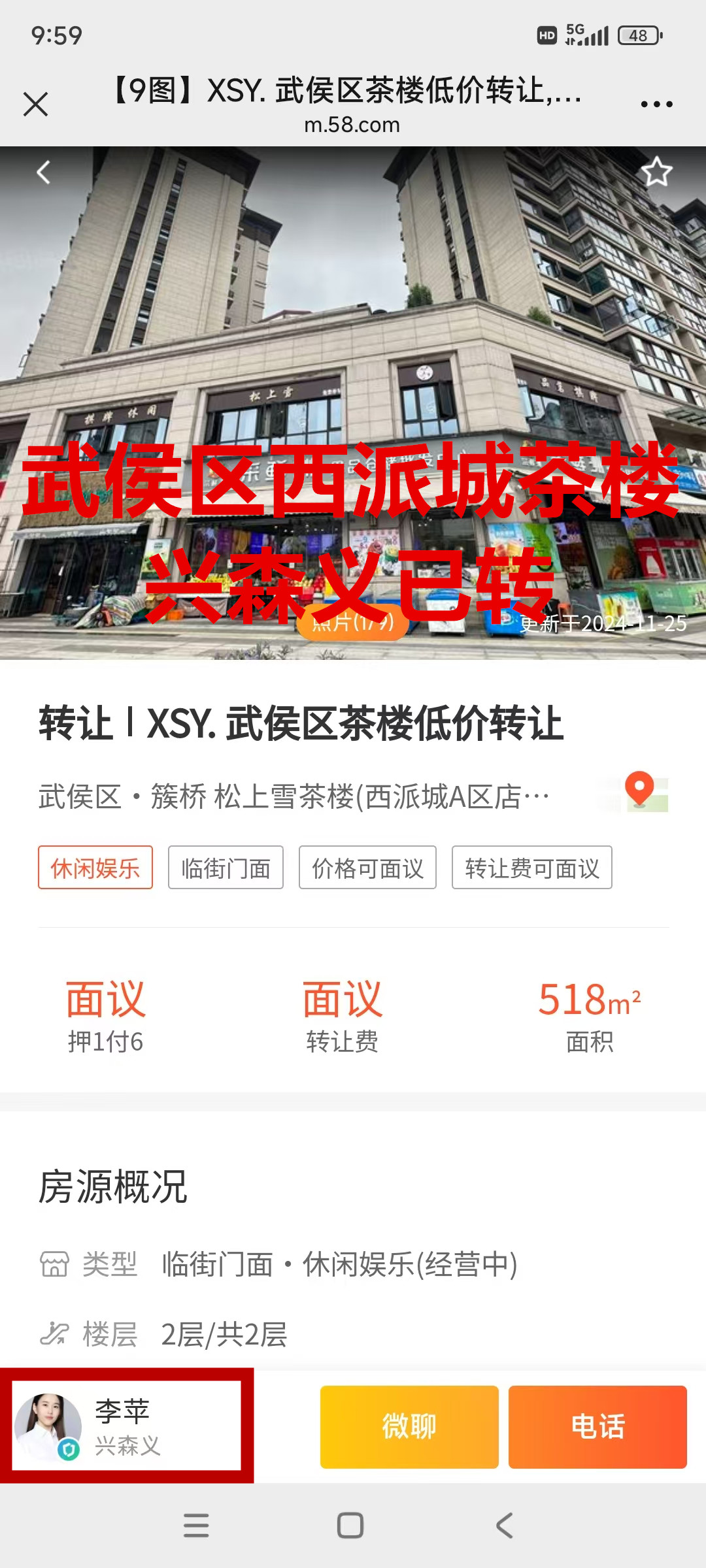Go back using the arrow over the photo

(44, 172)
